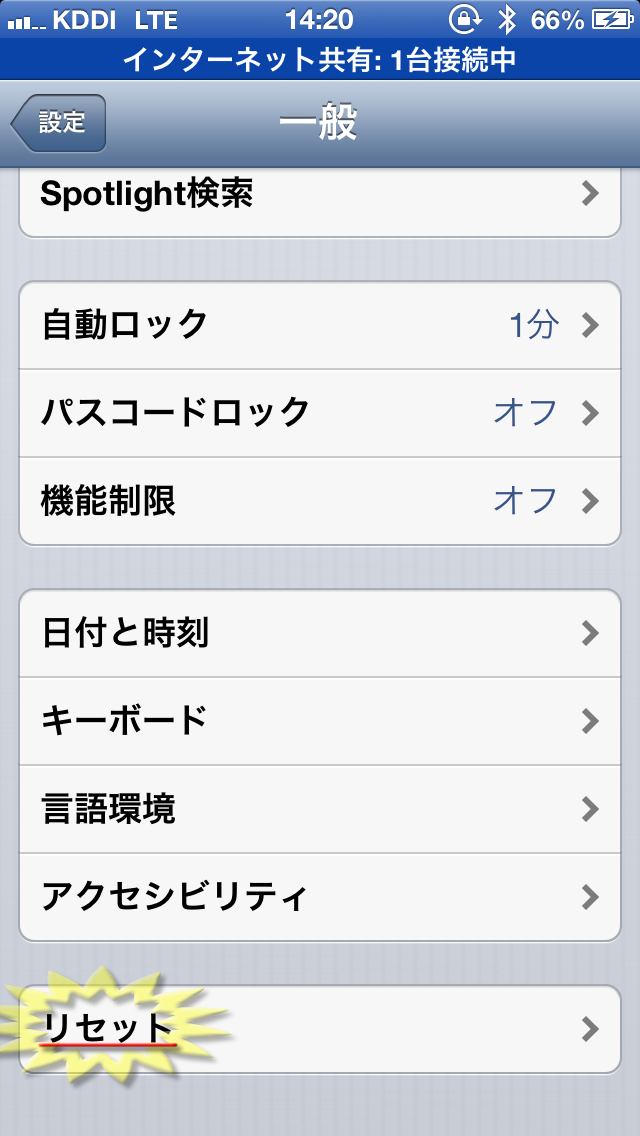Open Spotlight検索 settings
The width and height of the screenshot is (640, 1136).
320,203
